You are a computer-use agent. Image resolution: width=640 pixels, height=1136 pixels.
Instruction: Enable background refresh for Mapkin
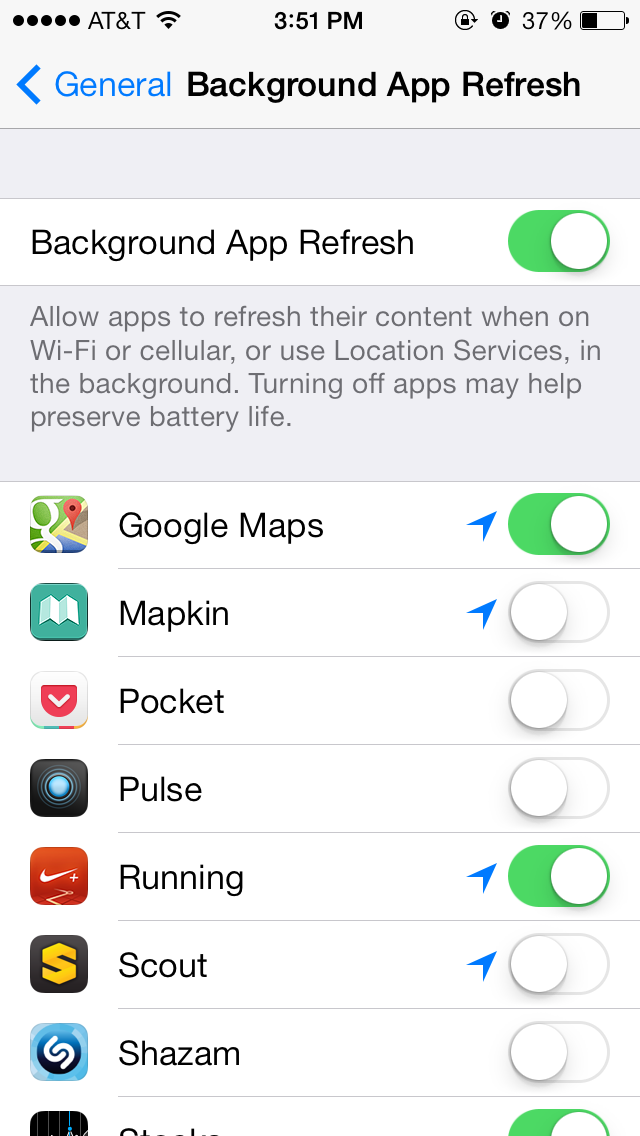558,613
